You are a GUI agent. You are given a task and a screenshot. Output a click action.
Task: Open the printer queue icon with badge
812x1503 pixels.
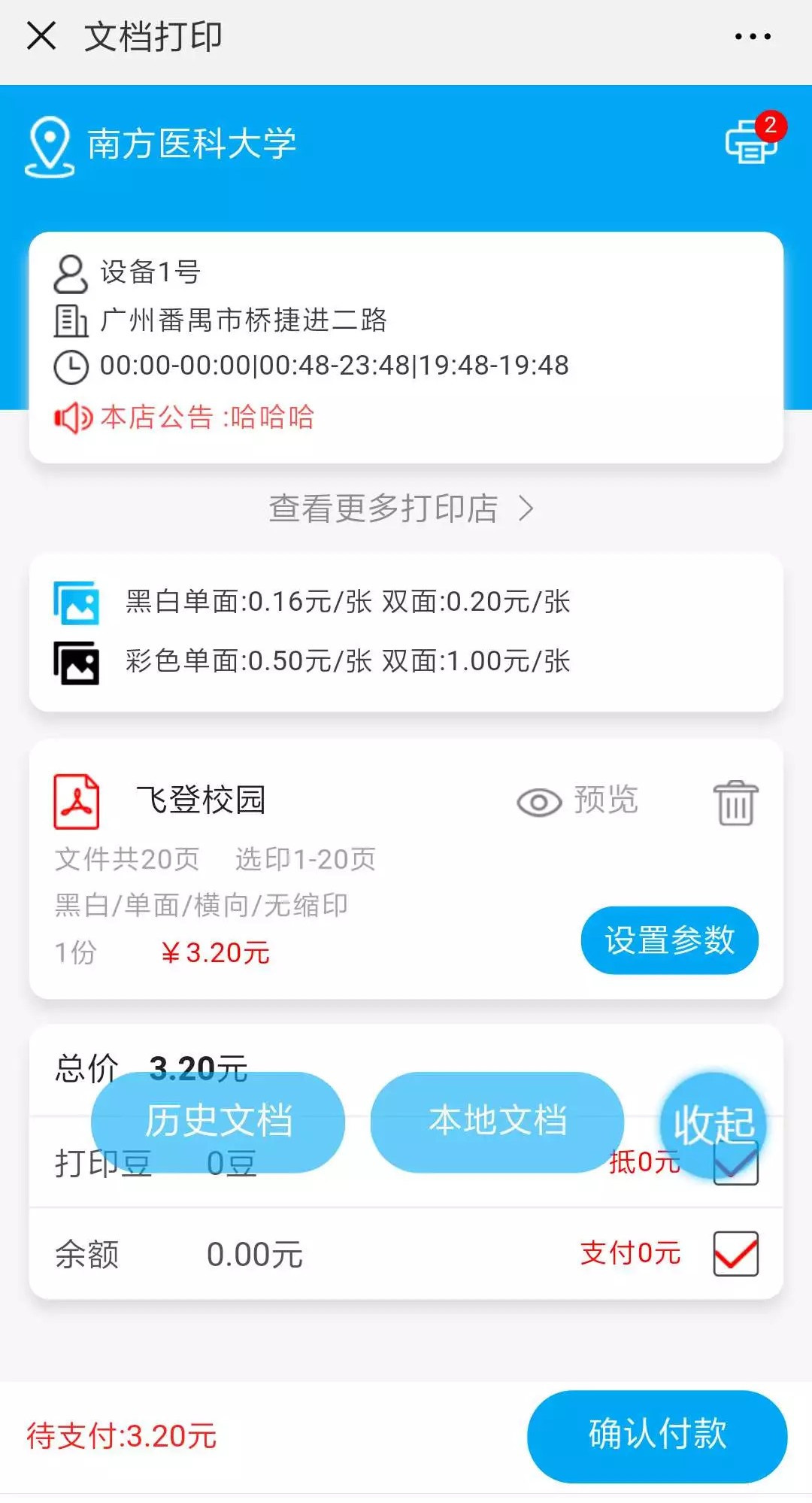click(752, 141)
